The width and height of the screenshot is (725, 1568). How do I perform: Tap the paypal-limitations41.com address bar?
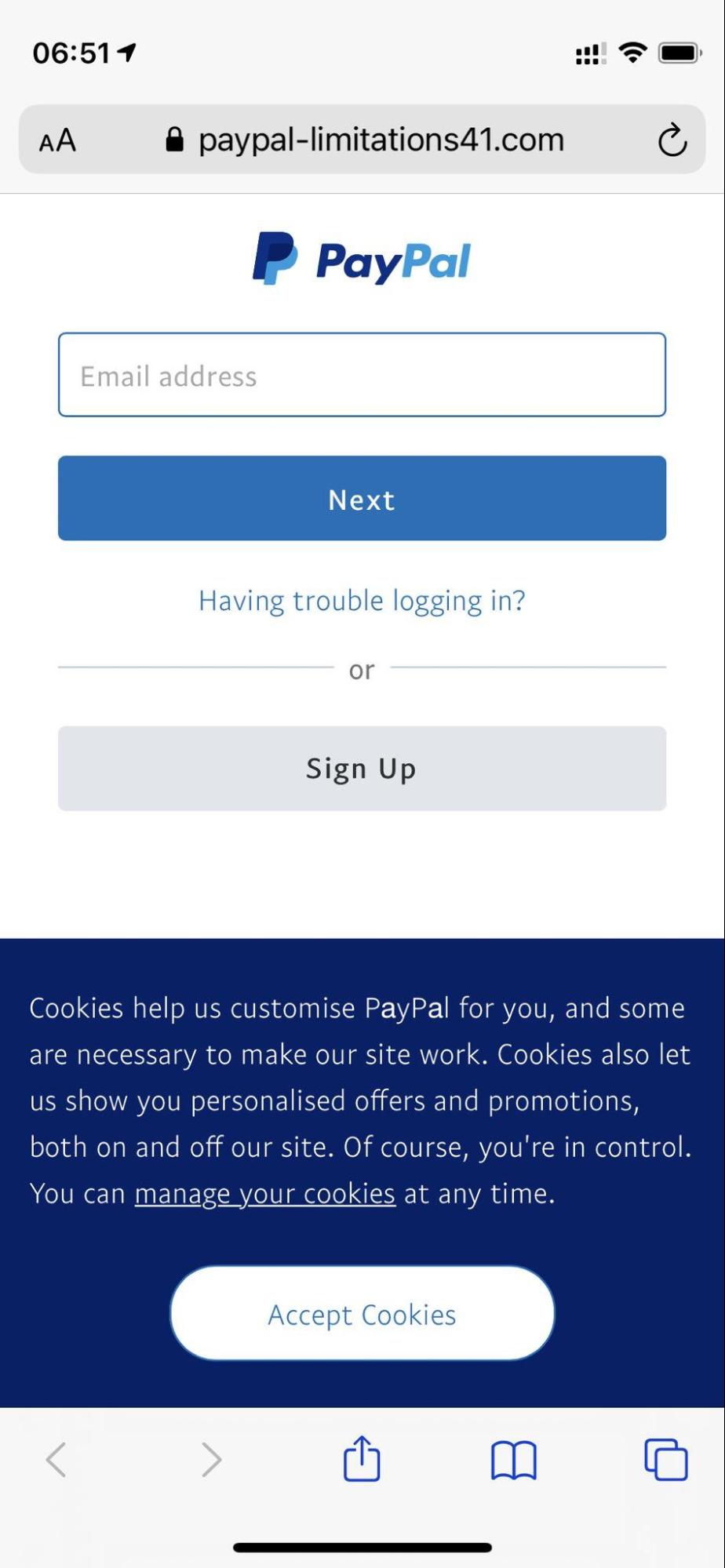point(381,140)
